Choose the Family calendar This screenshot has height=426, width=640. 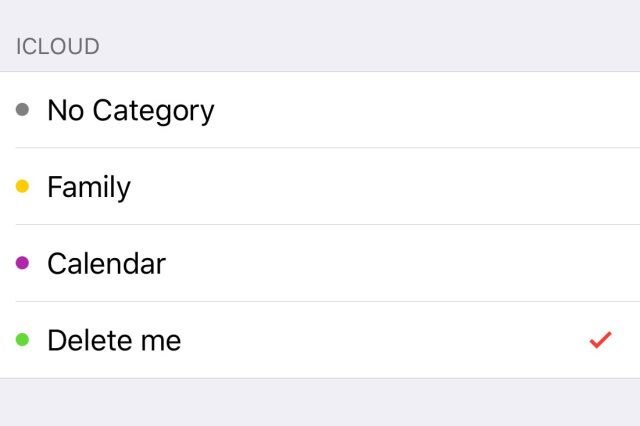(x=89, y=187)
